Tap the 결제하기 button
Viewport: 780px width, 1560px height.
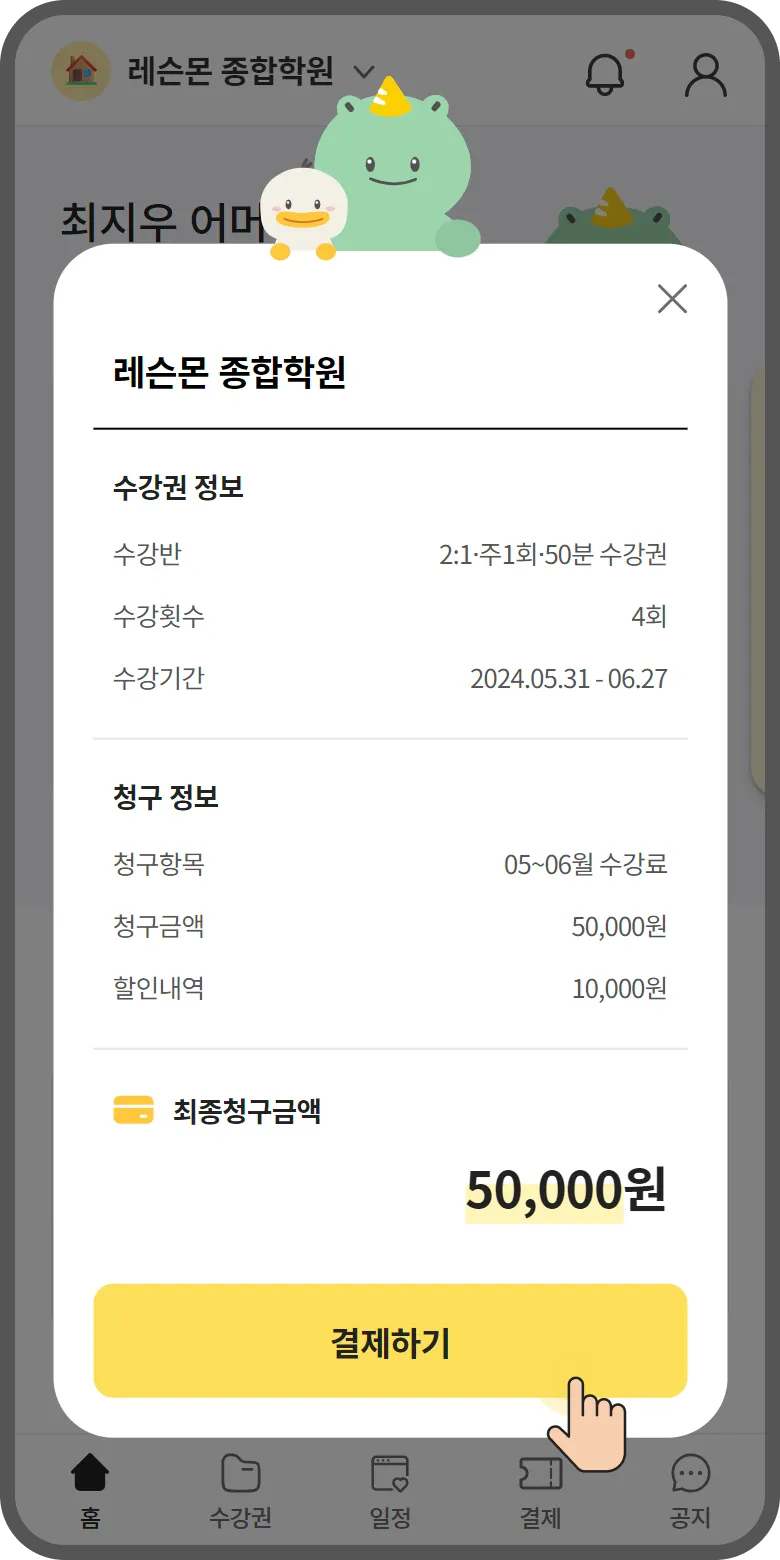[x=390, y=1341]
